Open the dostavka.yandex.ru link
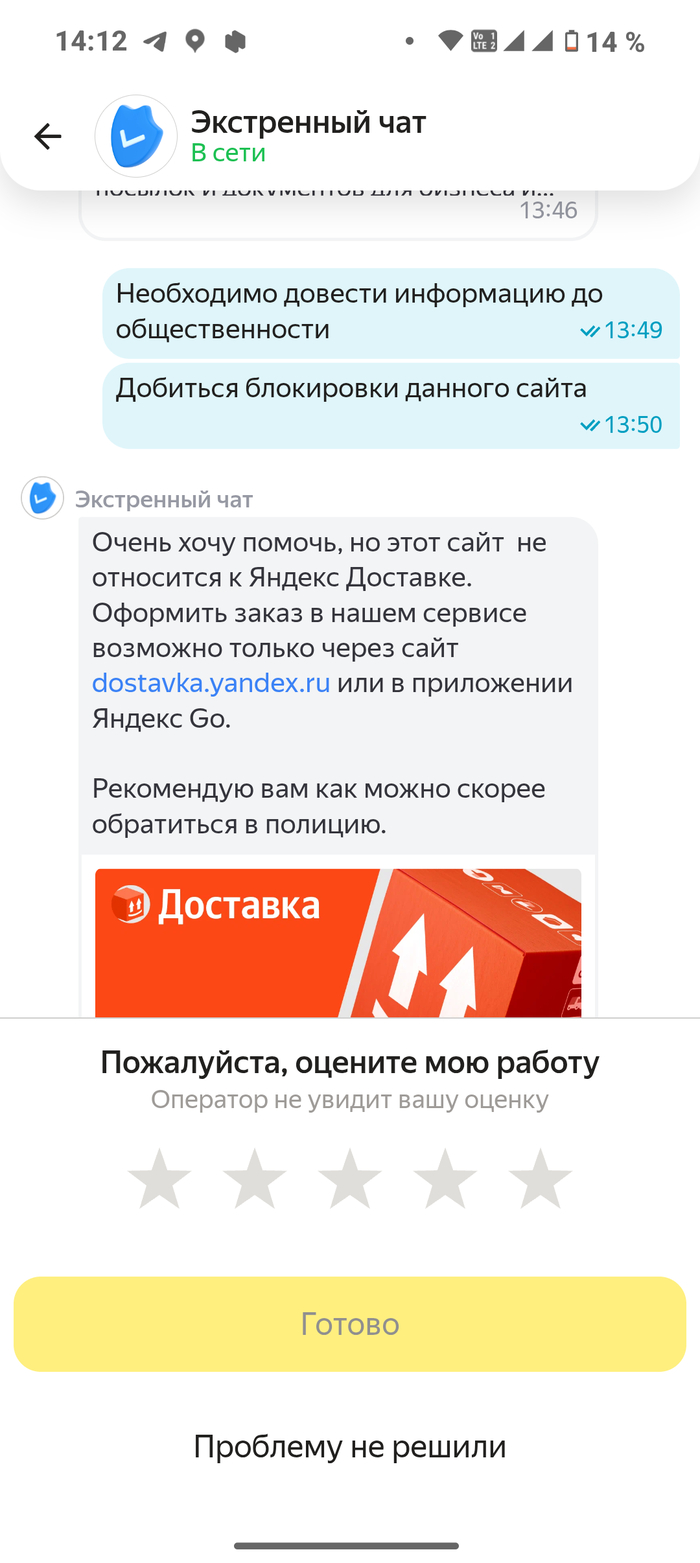This screenshot has height=1563, width=700. [211, 684]
